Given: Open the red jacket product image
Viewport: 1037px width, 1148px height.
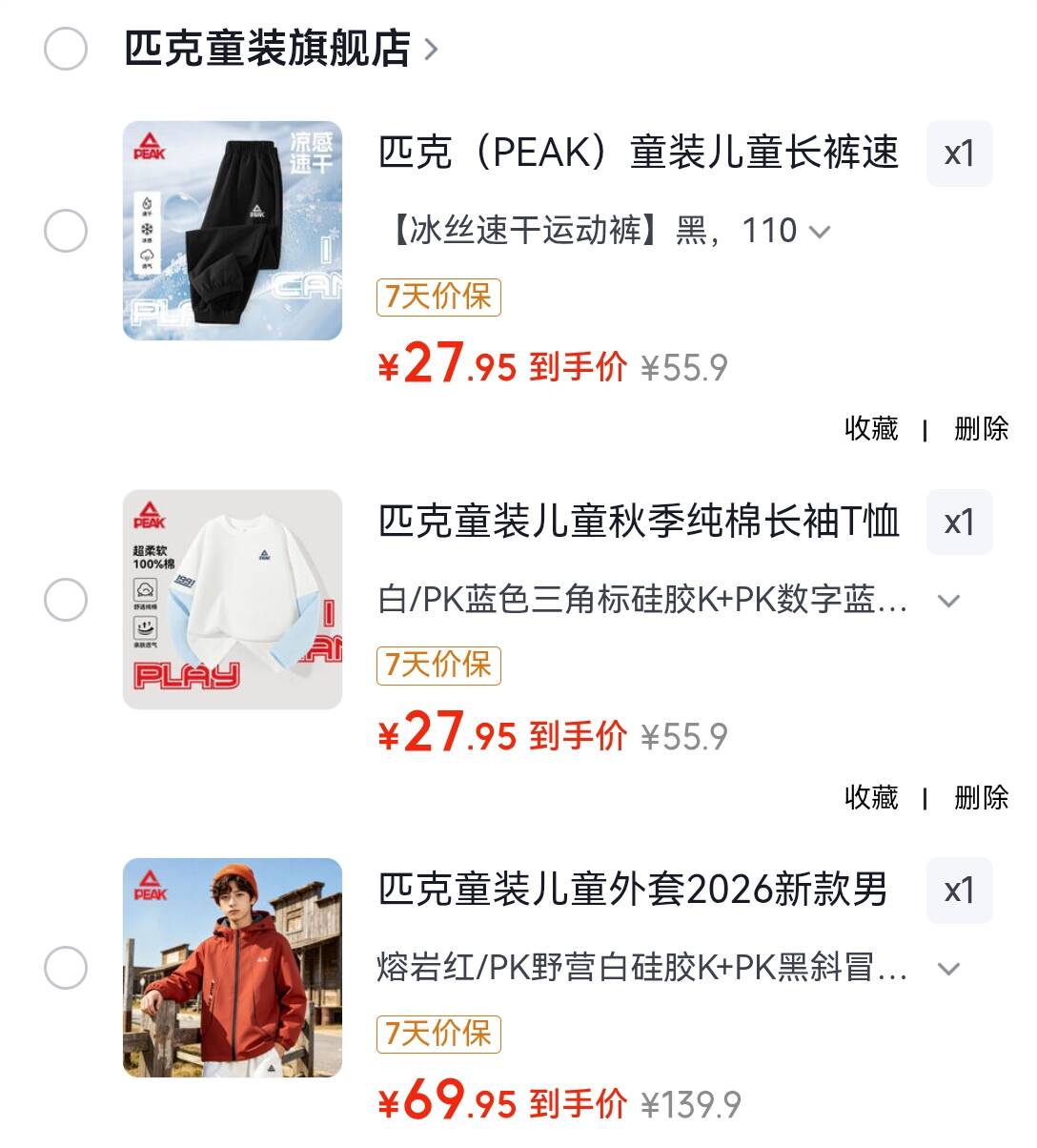Looking at the screenshot, I should (x=233, y=969).
